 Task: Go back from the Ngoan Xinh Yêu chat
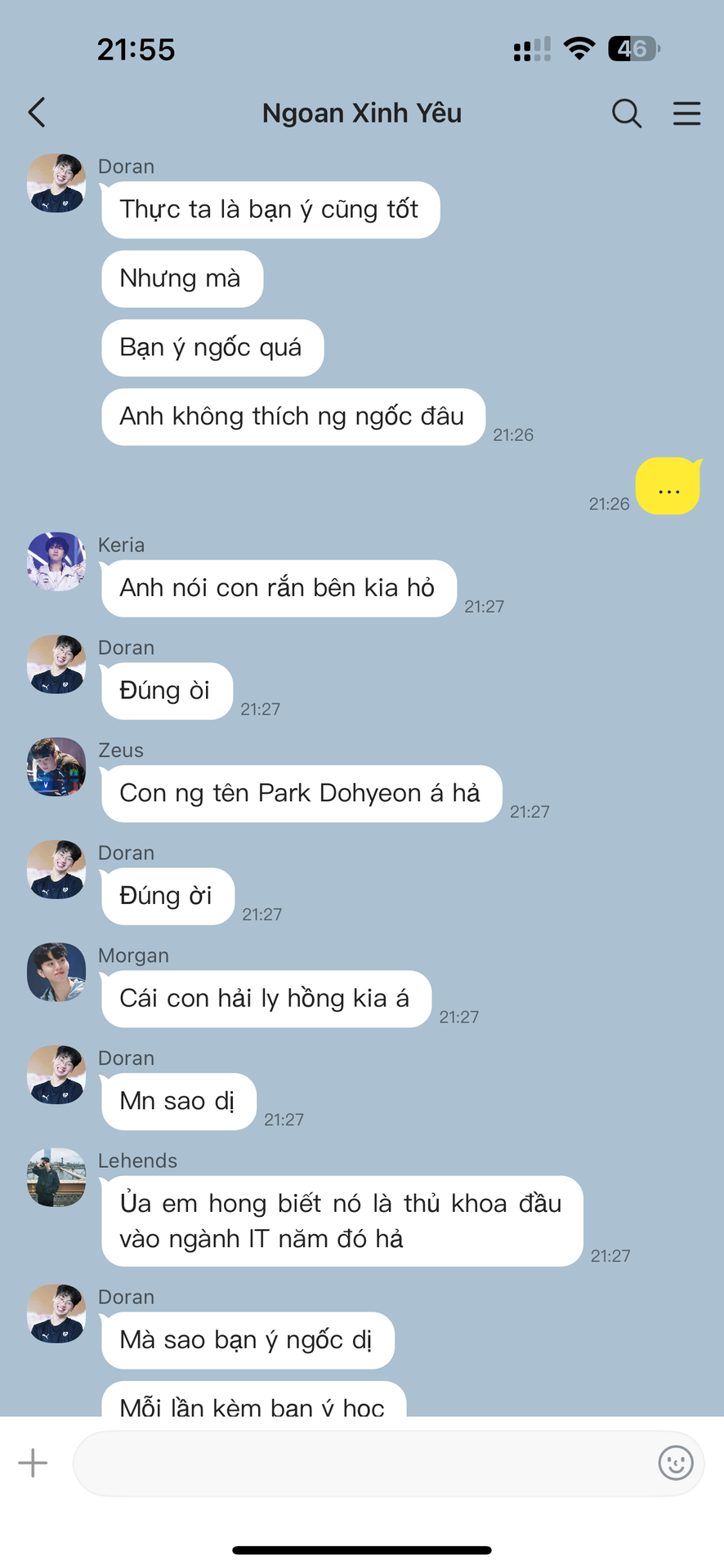point(37,113)
